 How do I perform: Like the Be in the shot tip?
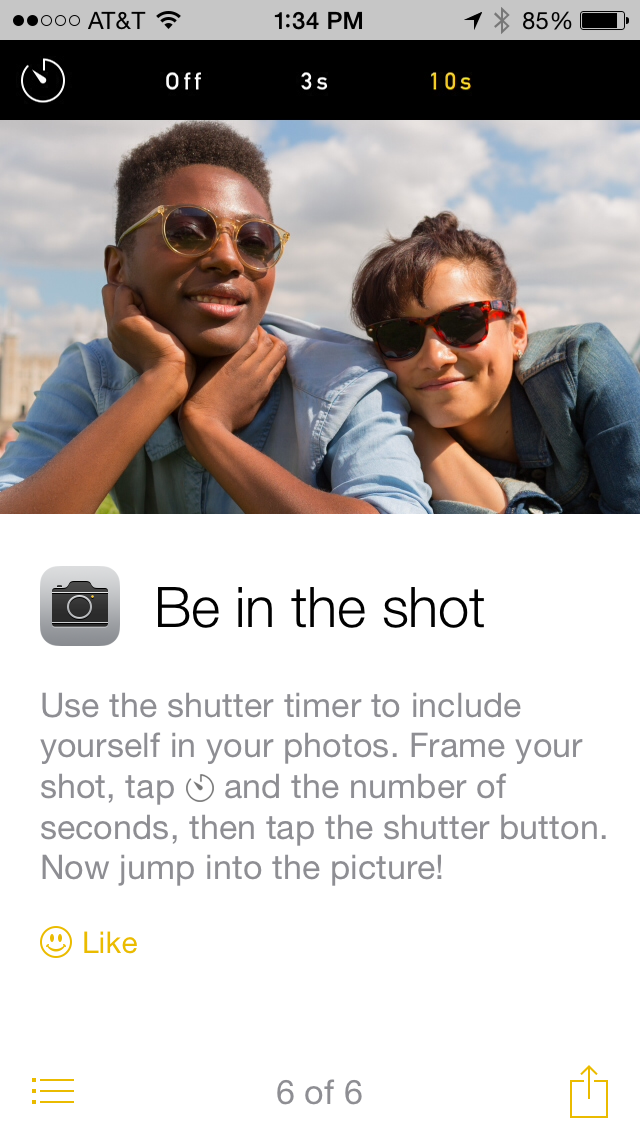(88, 942)
